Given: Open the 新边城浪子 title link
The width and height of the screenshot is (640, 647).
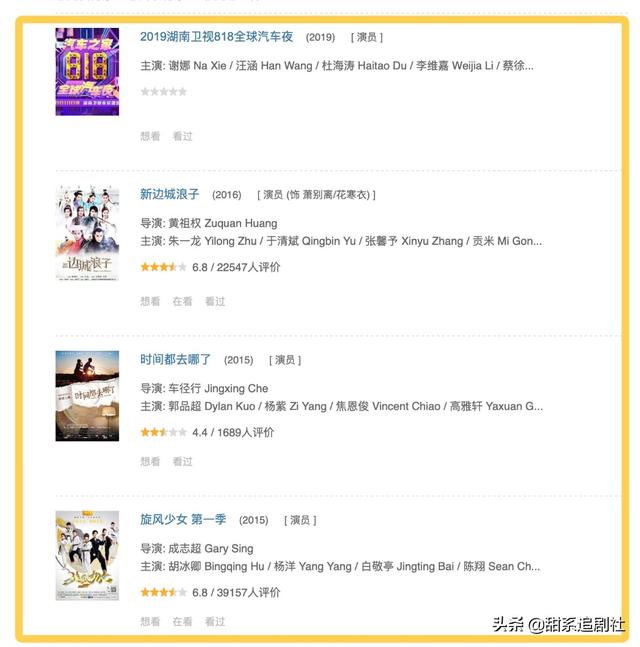Looking at the screenshot, I should (169, 194).
